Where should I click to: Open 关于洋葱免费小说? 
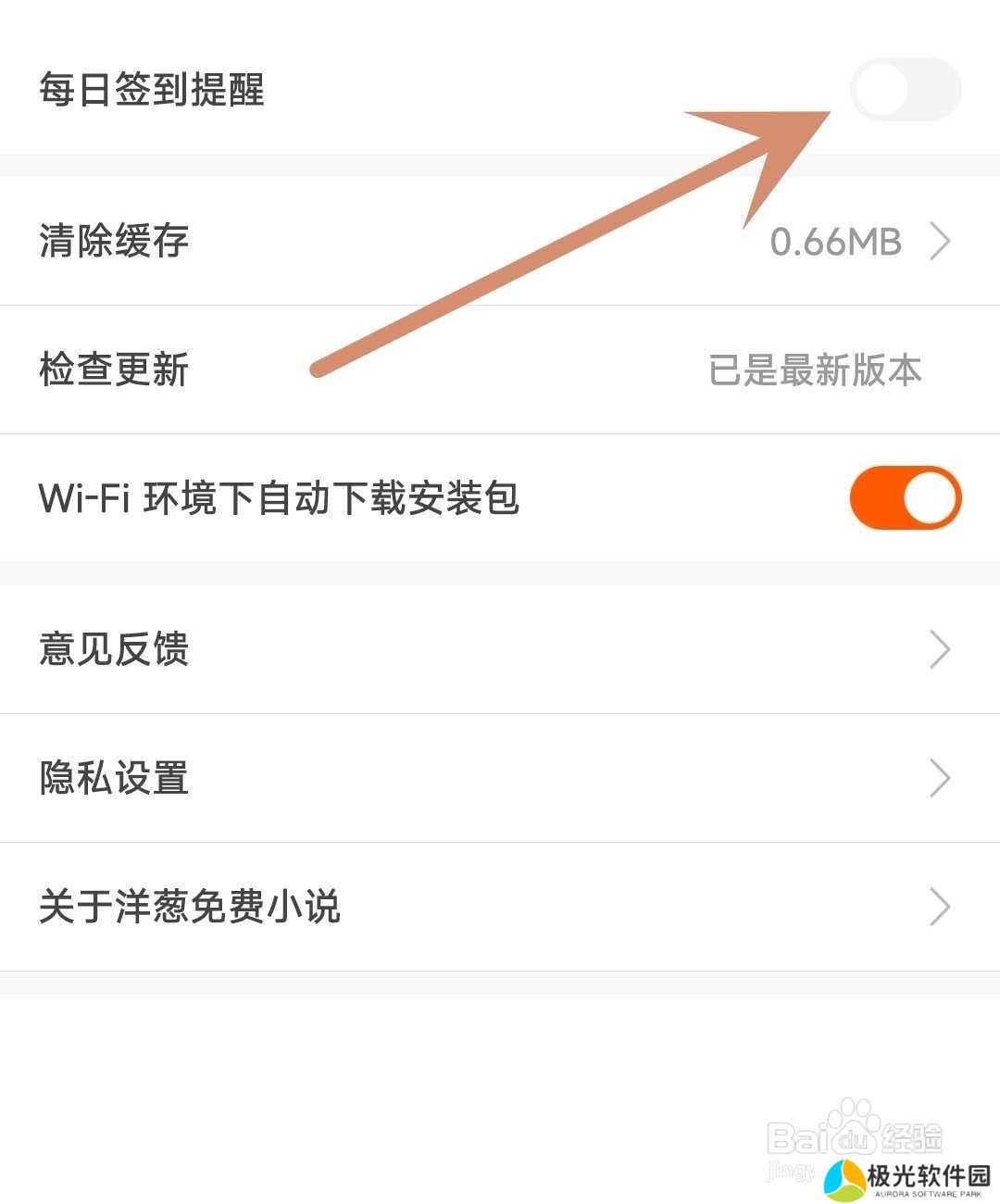pyautogui.click(x=500, y=907)
